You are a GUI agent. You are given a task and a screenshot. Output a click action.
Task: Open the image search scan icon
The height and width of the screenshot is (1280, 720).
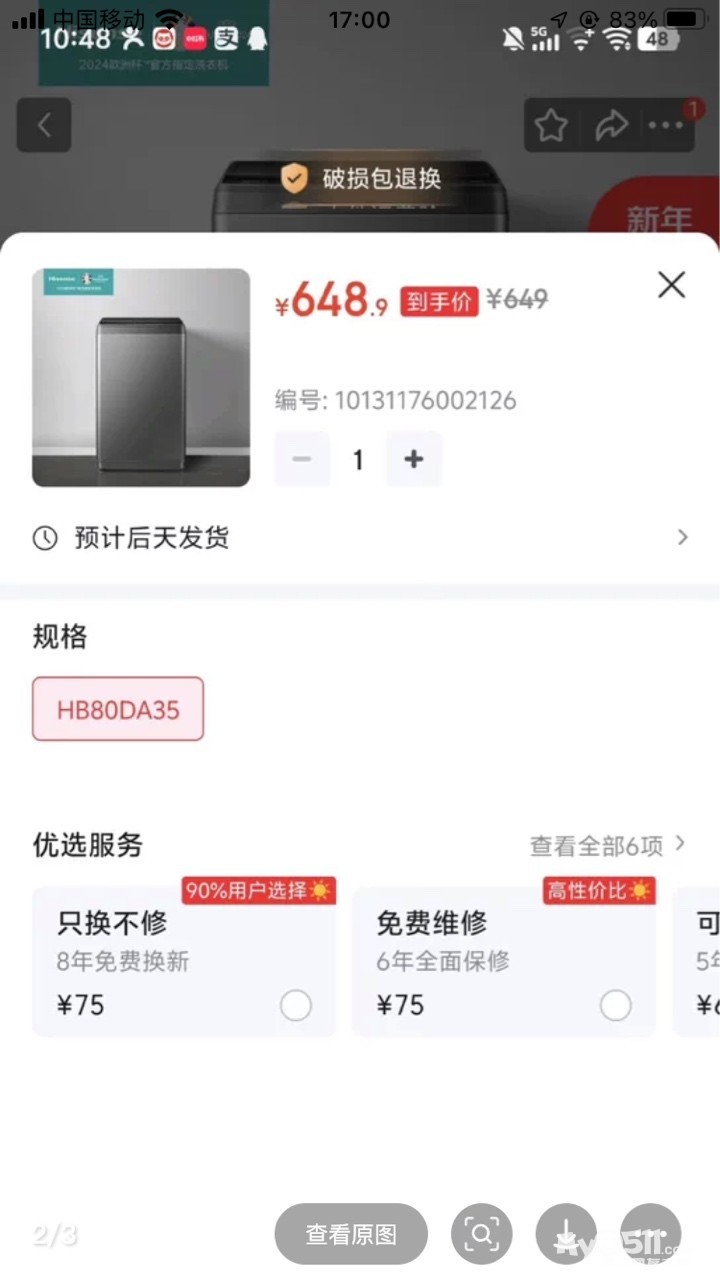[x=481, y=1234]
